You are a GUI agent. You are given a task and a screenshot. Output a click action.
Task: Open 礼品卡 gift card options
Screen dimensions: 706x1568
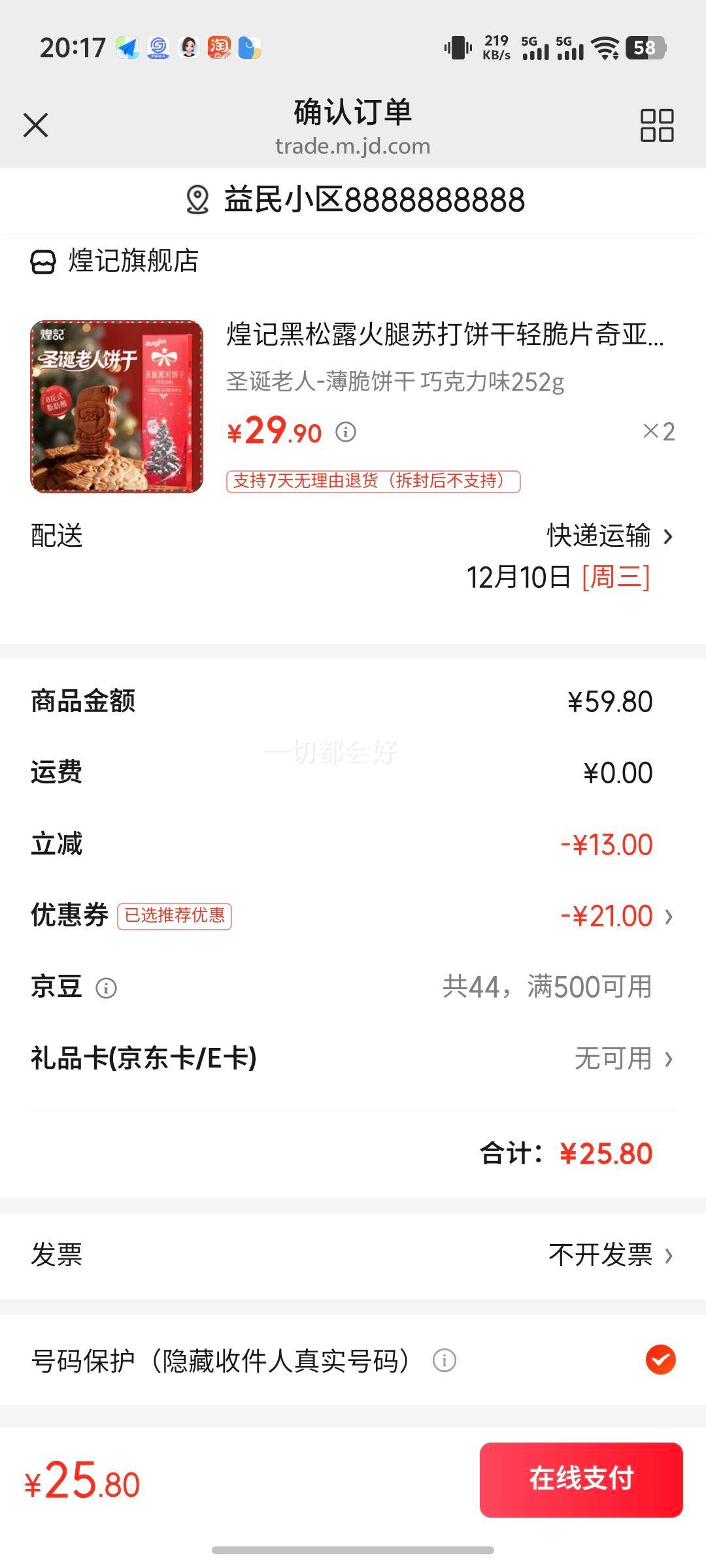tap(622, 1058)
